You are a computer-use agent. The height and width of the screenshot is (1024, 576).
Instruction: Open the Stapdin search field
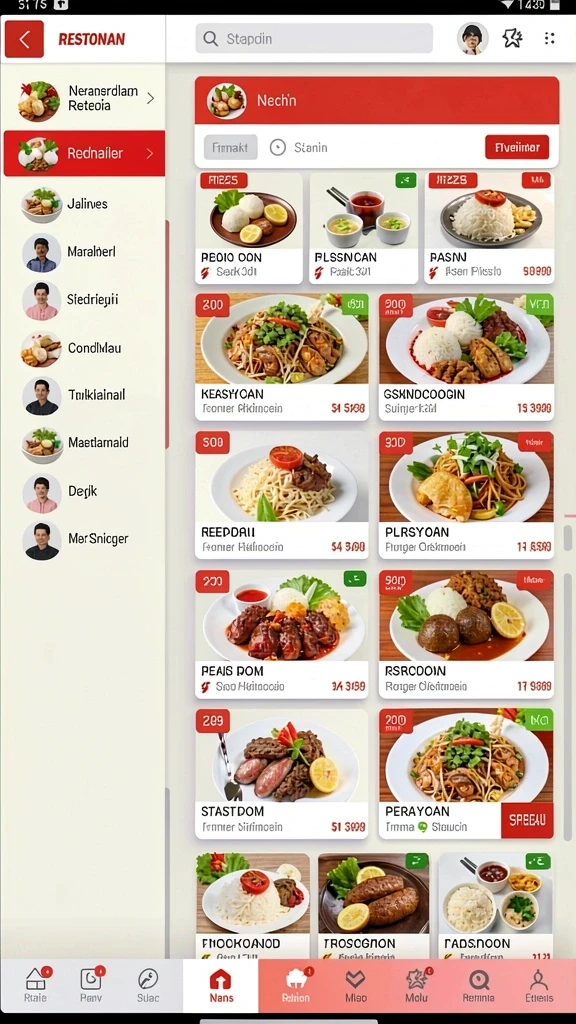[x=313, y=39]
